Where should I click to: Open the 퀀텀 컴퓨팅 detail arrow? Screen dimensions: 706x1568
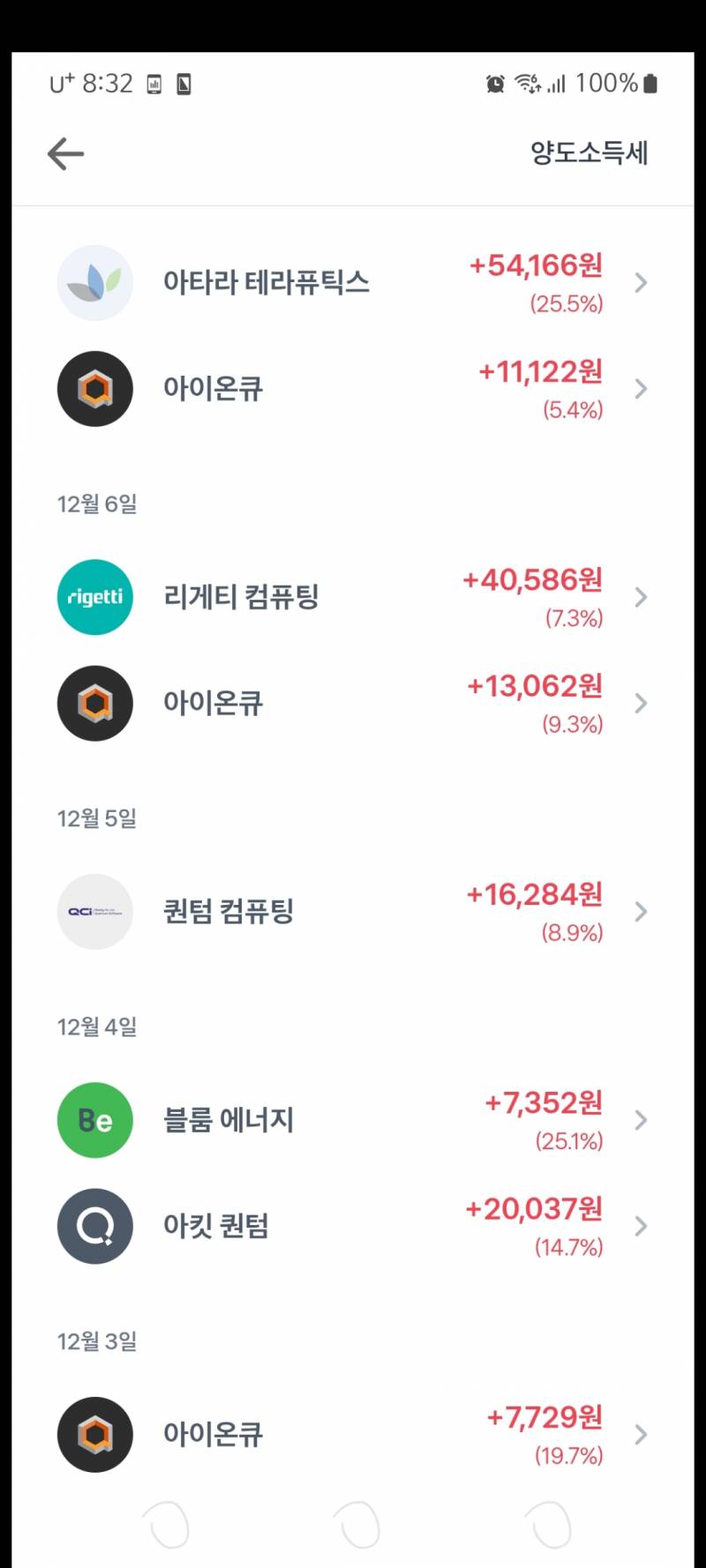tap(641, 911)
